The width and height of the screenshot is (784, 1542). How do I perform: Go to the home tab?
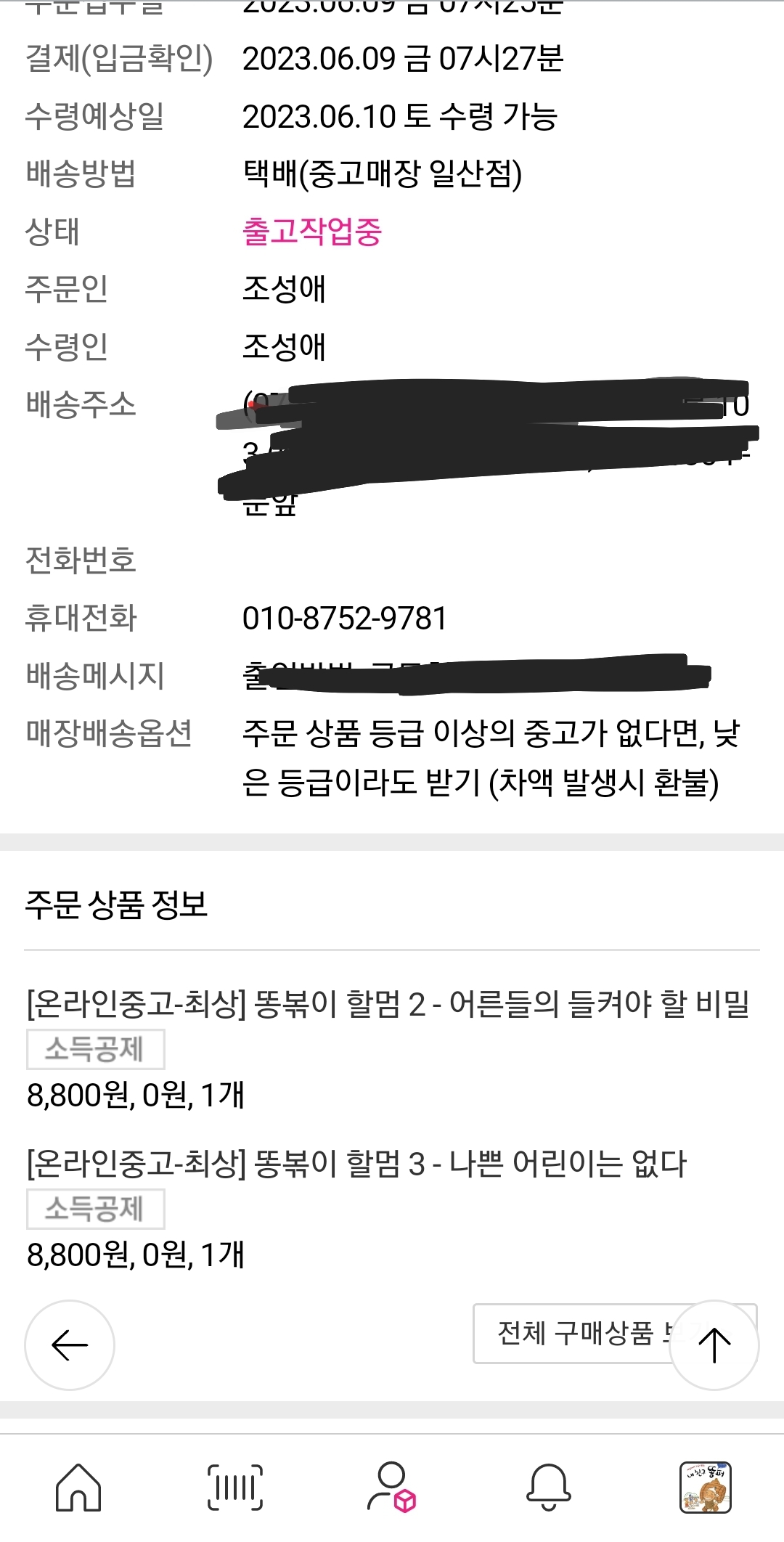pos(78,1487)
